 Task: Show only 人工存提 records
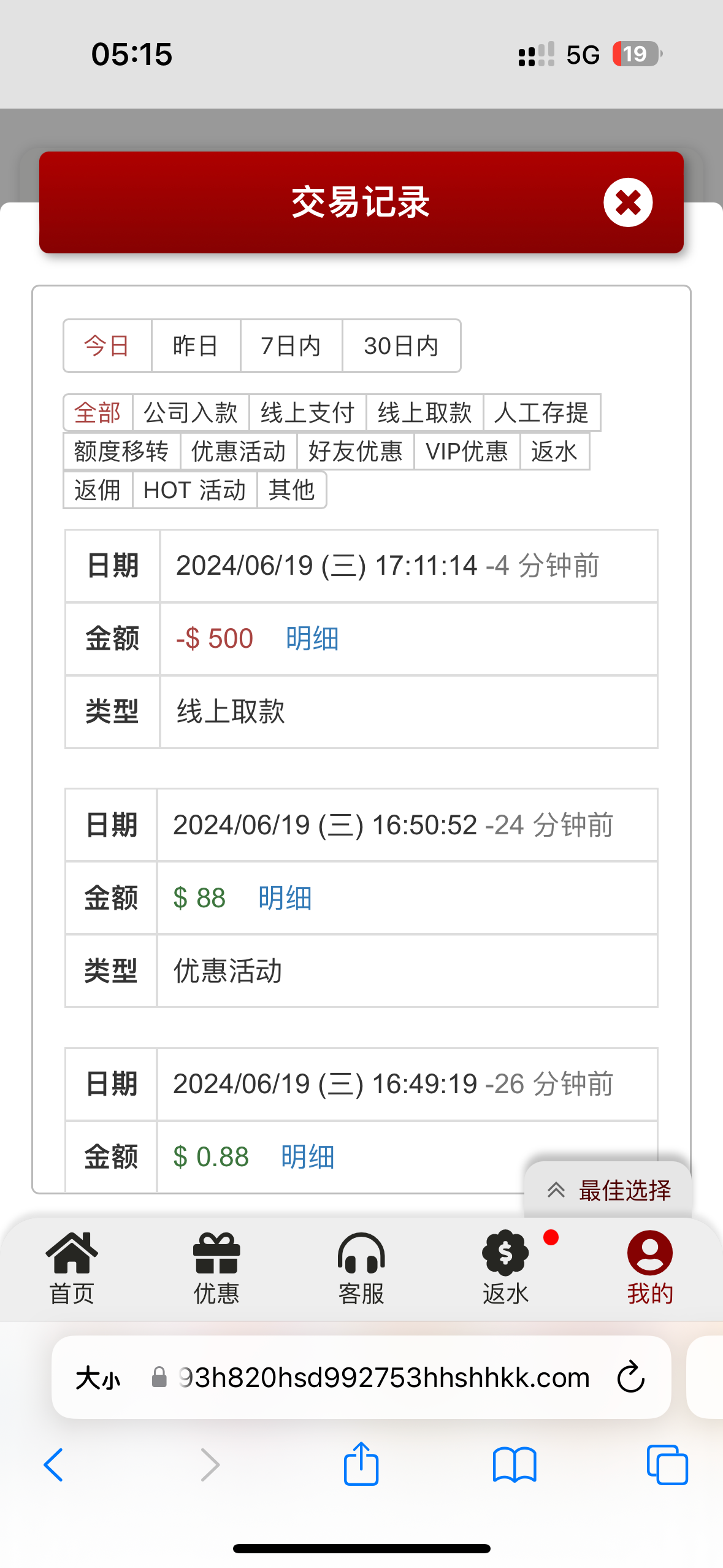click(x=541, y=413)
